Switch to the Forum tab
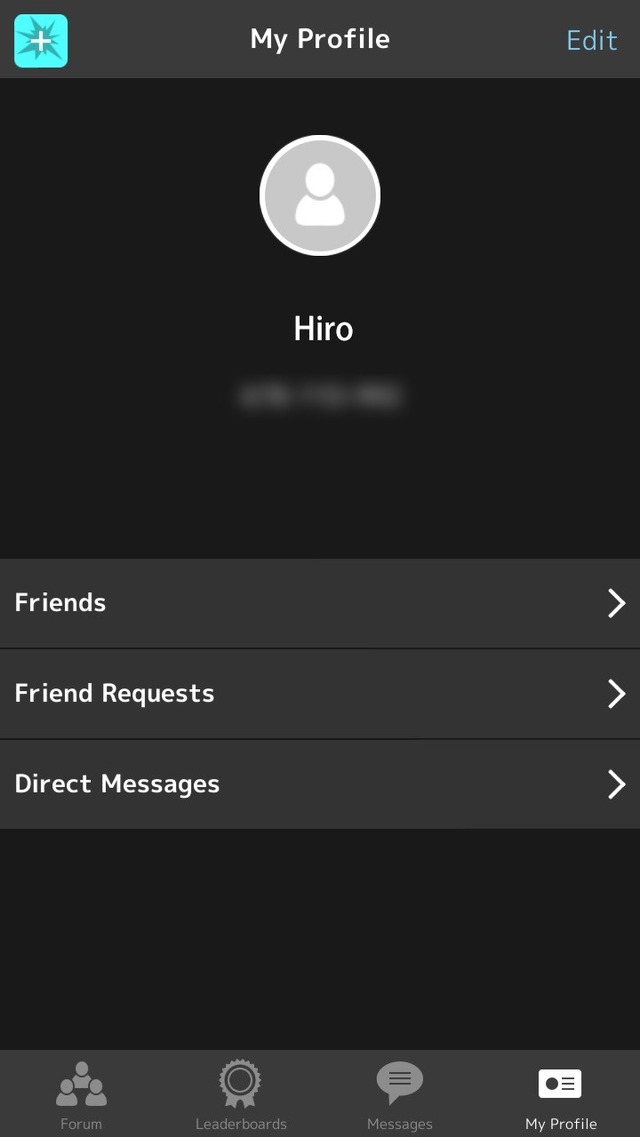 [x=81, y=1095]
